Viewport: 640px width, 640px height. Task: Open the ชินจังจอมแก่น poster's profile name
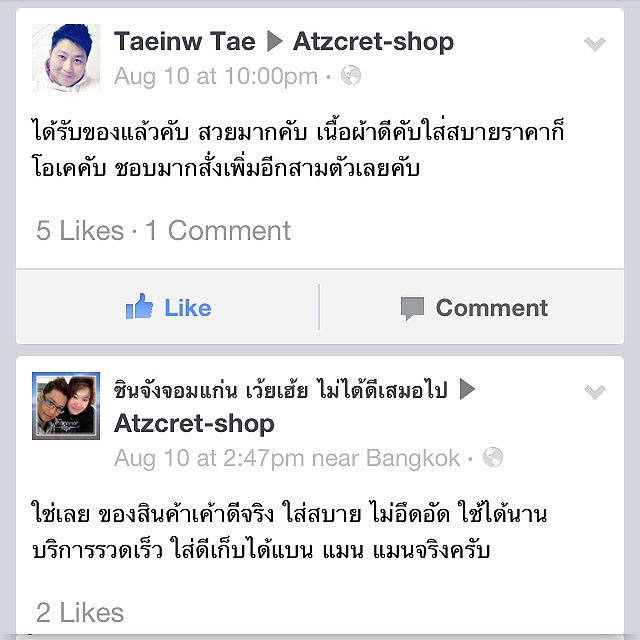(x=280, y=390)
